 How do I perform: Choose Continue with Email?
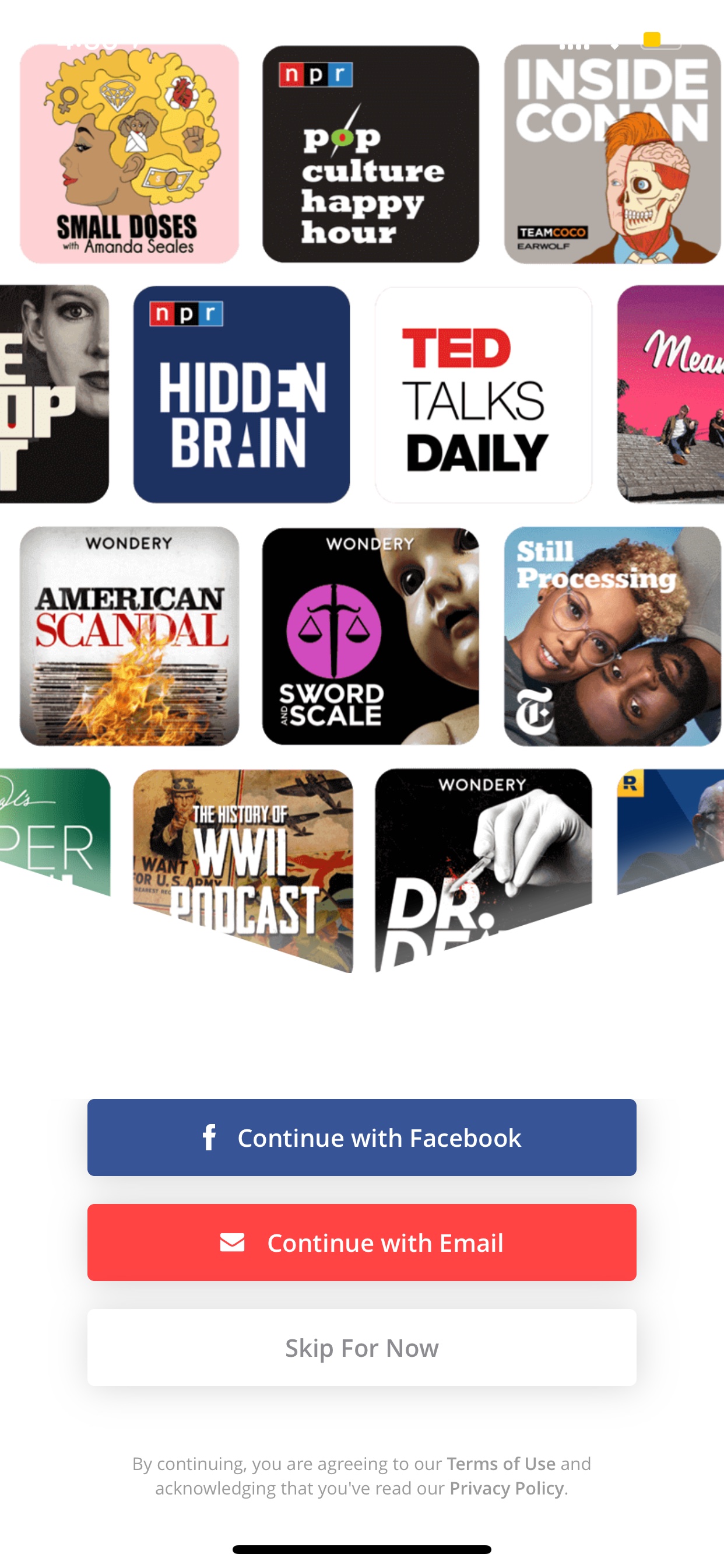pos(362,1242)
